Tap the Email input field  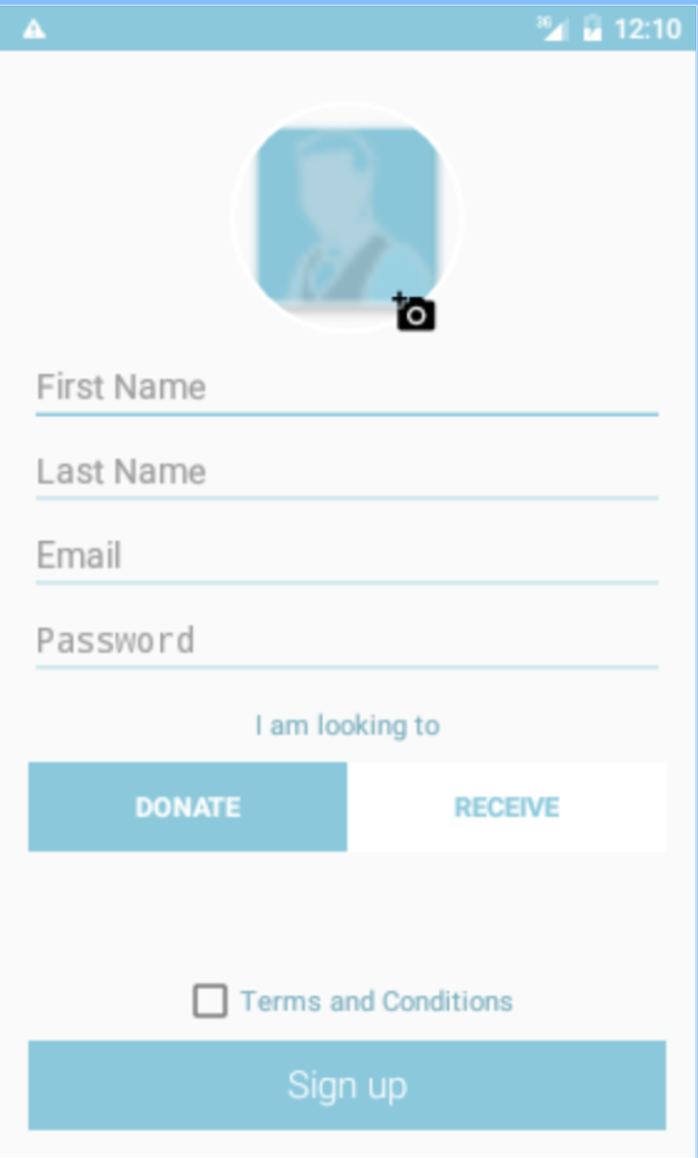346,555
